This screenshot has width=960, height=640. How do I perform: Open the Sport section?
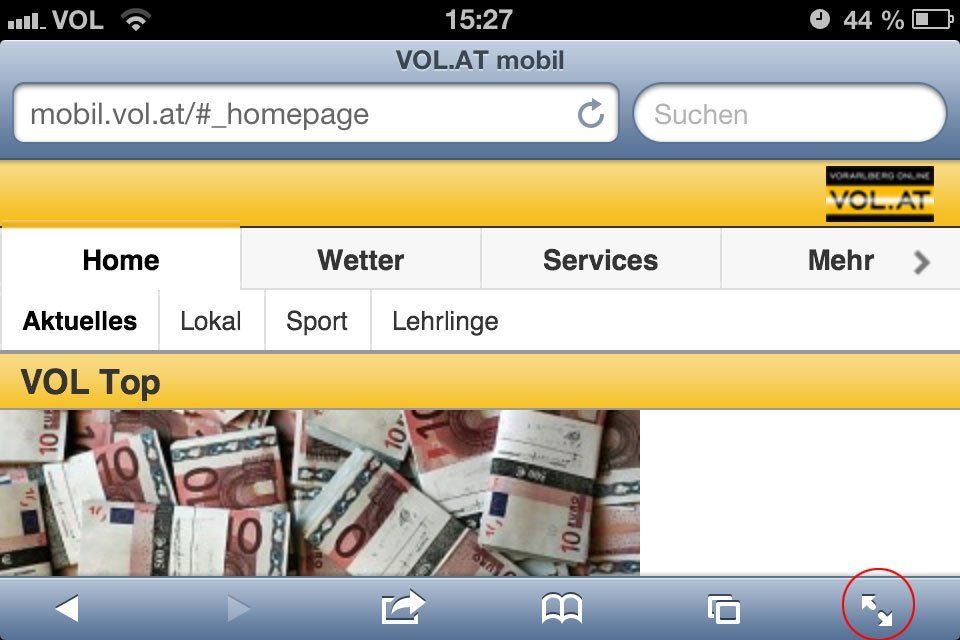point(317,321)
